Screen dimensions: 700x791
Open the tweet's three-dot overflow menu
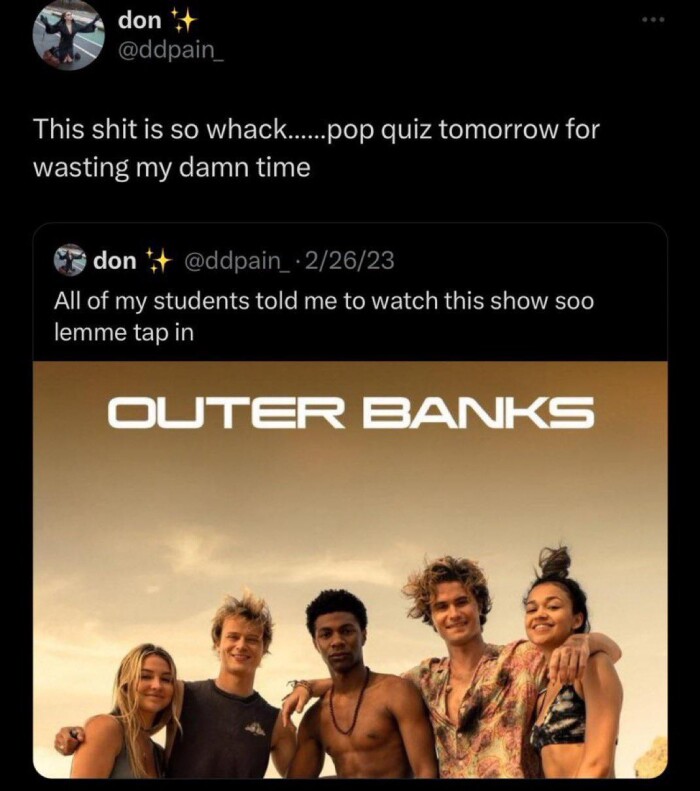[655, 20]
